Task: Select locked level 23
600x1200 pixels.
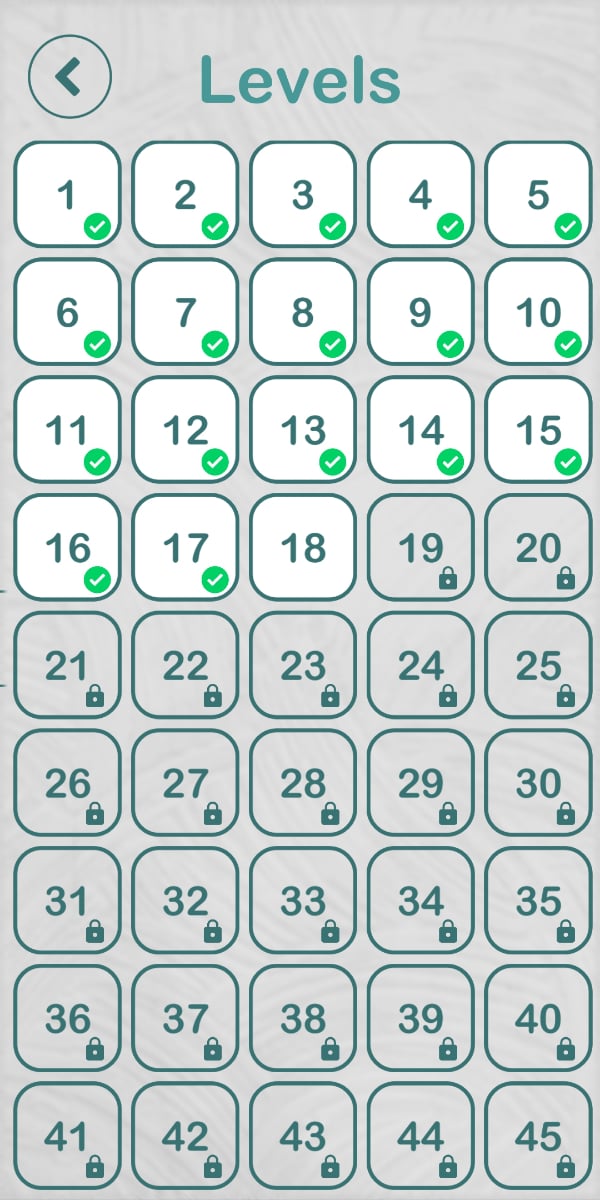Action: [x=303, y=665]
